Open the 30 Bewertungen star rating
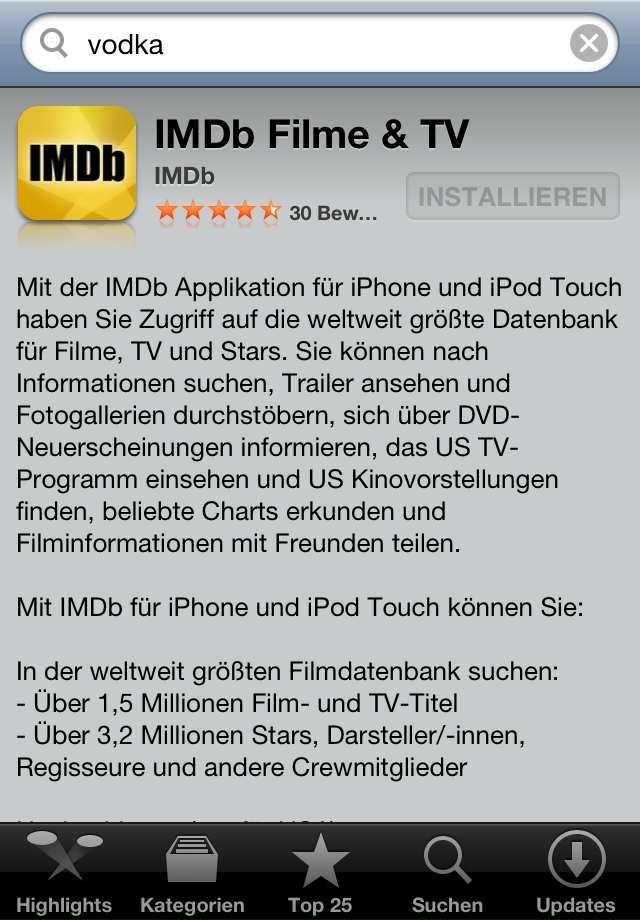The width and height of the screenshot is (640, 920). tap(266, 212)
